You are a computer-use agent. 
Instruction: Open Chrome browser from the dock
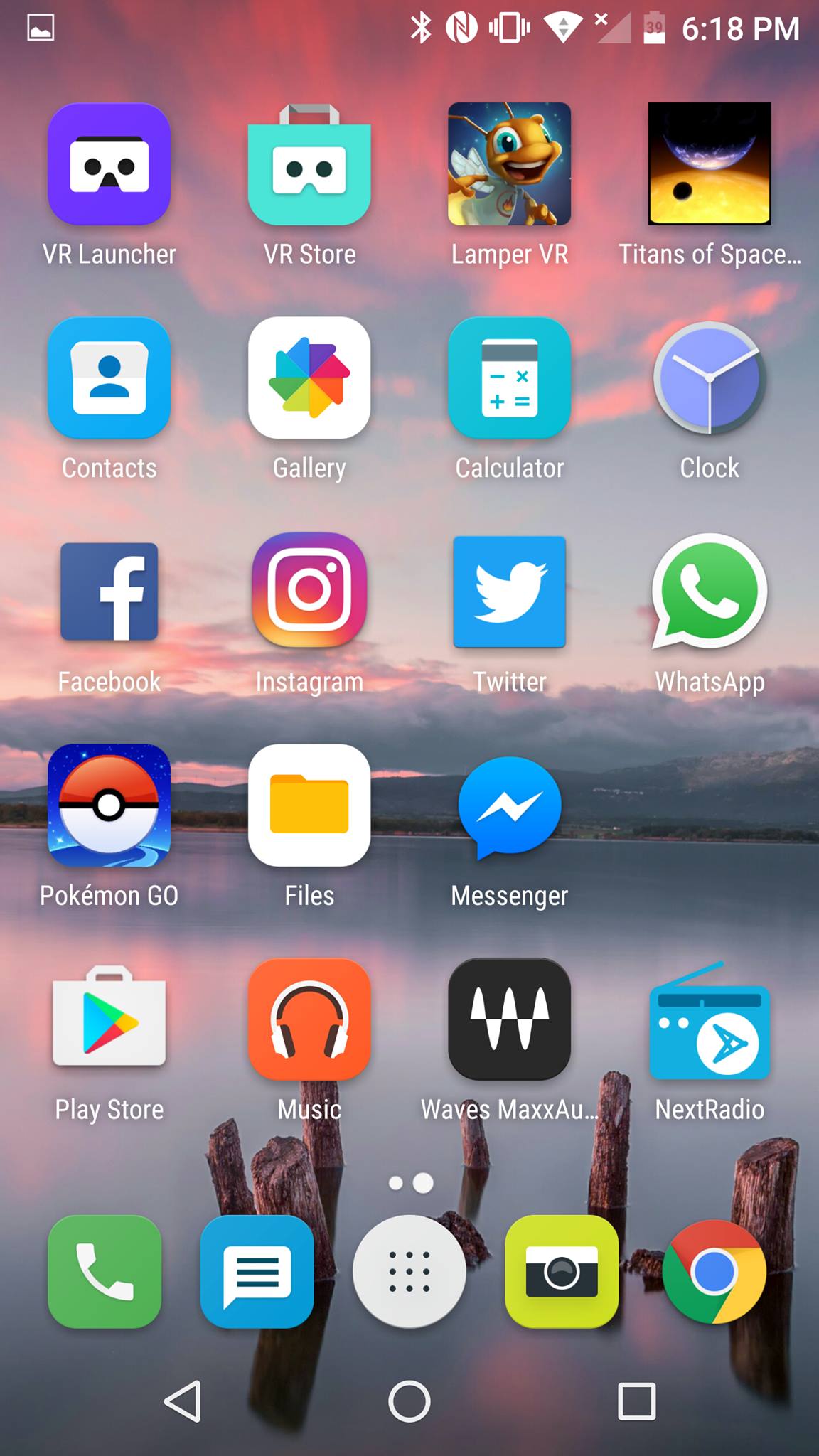(714, 1272)
